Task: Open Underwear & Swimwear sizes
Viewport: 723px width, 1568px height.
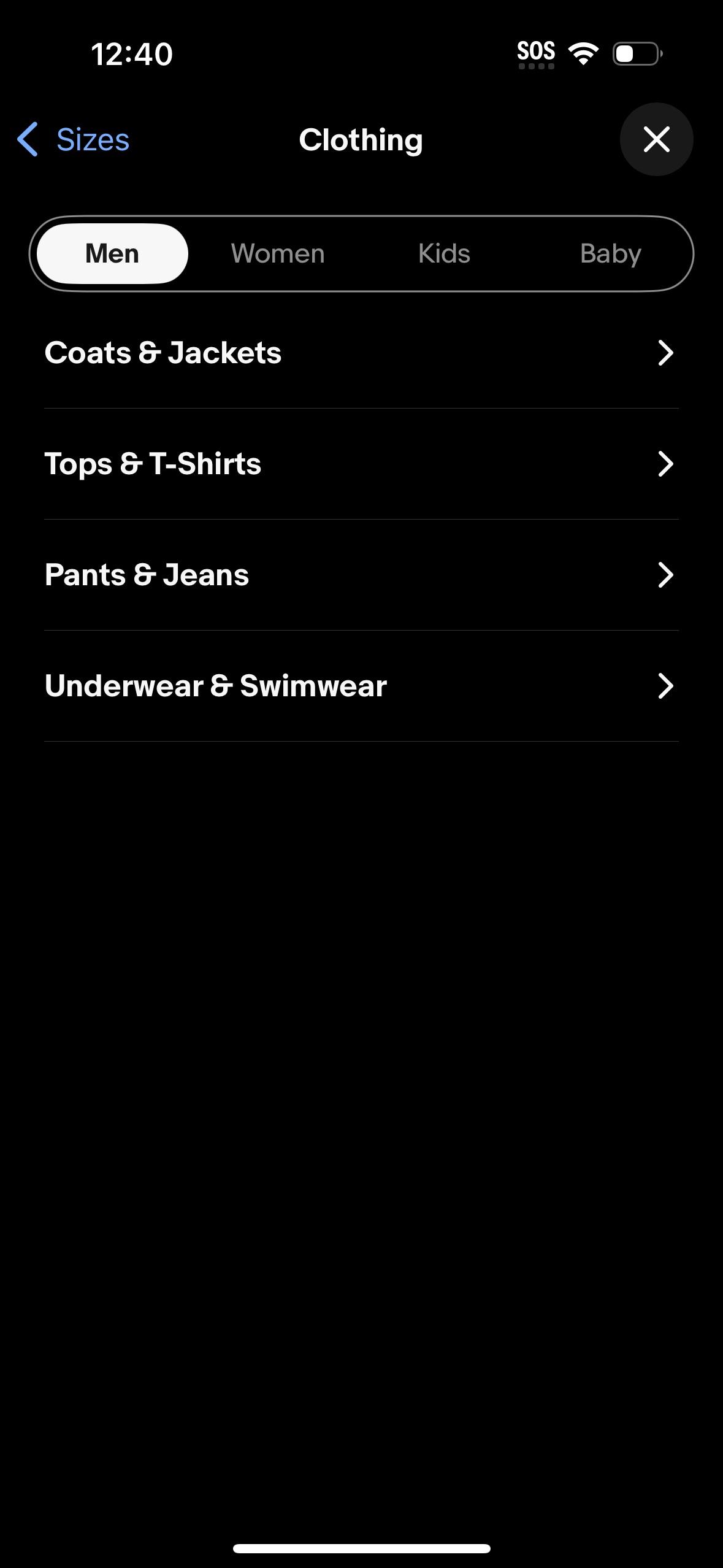Action: 361,686
